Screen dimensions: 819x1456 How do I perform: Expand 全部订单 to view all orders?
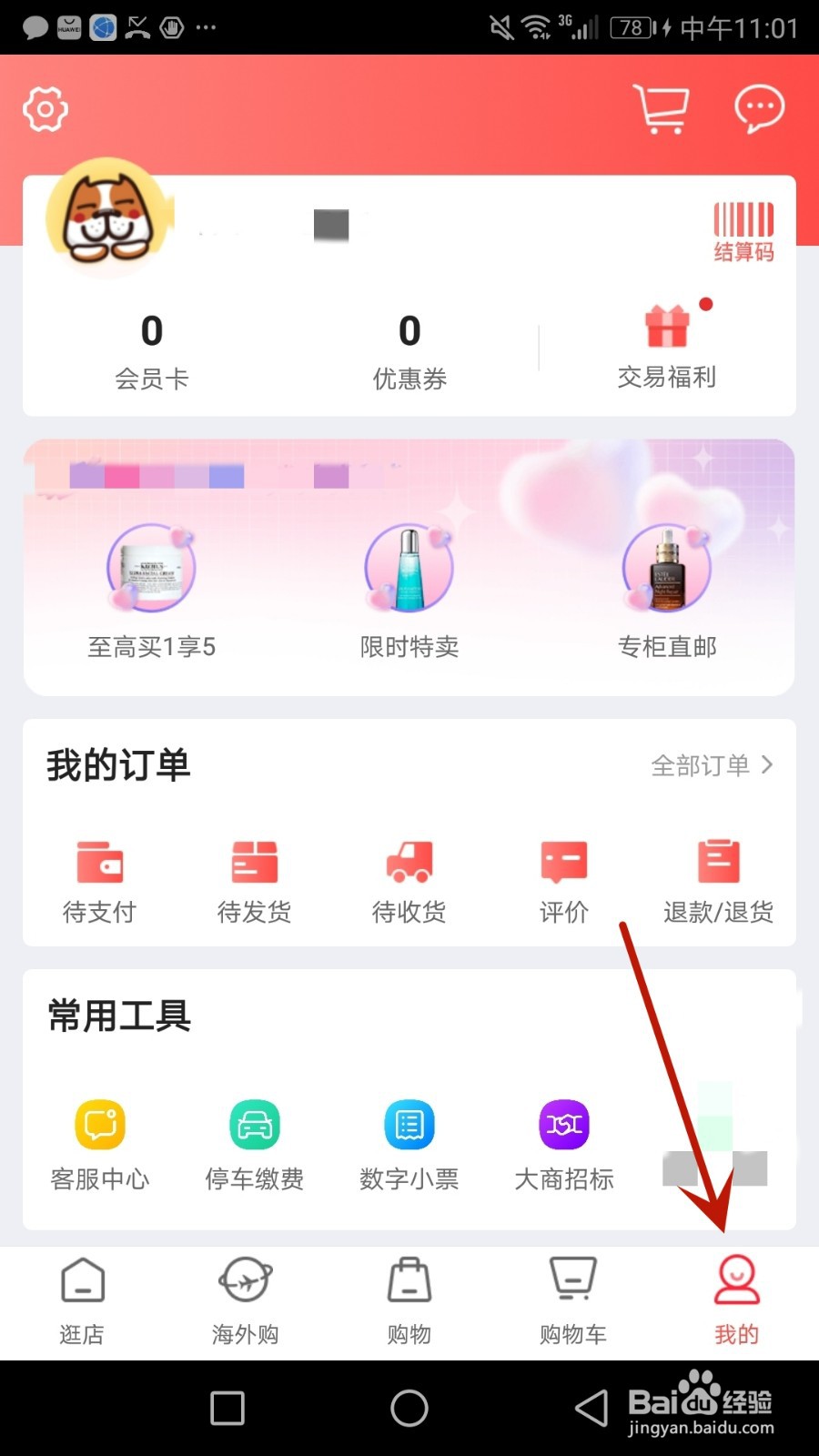pos(710,764)
